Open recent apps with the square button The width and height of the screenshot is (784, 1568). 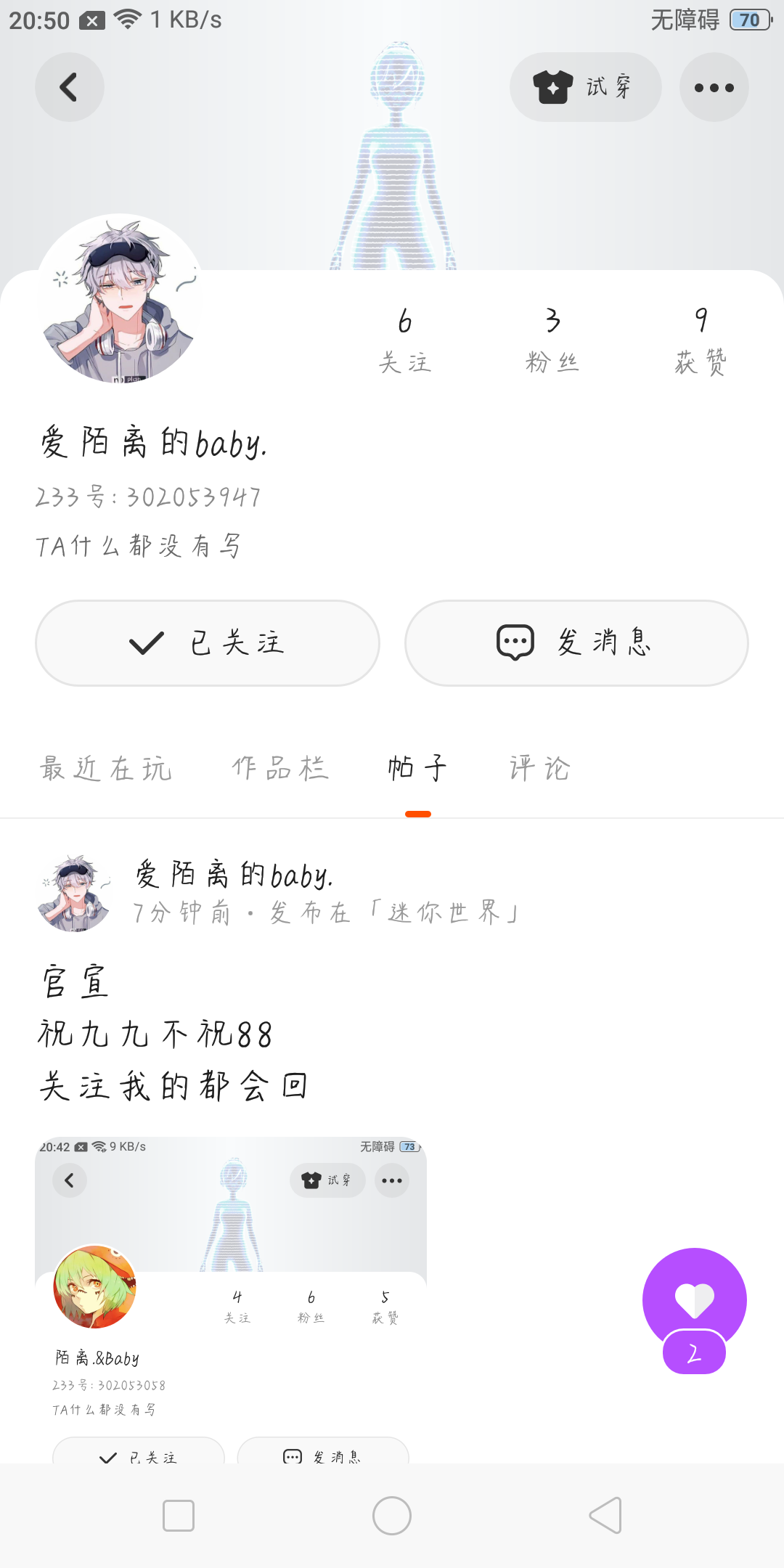[x=179, y=1516]
